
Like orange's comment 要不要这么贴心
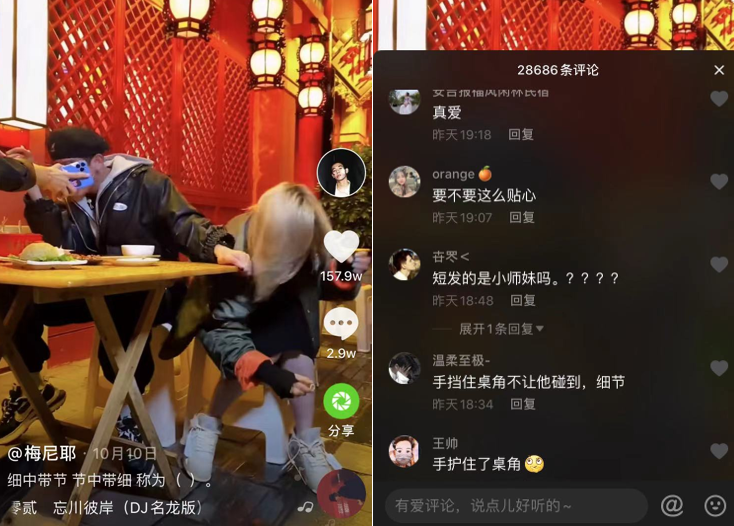[718, 182]
